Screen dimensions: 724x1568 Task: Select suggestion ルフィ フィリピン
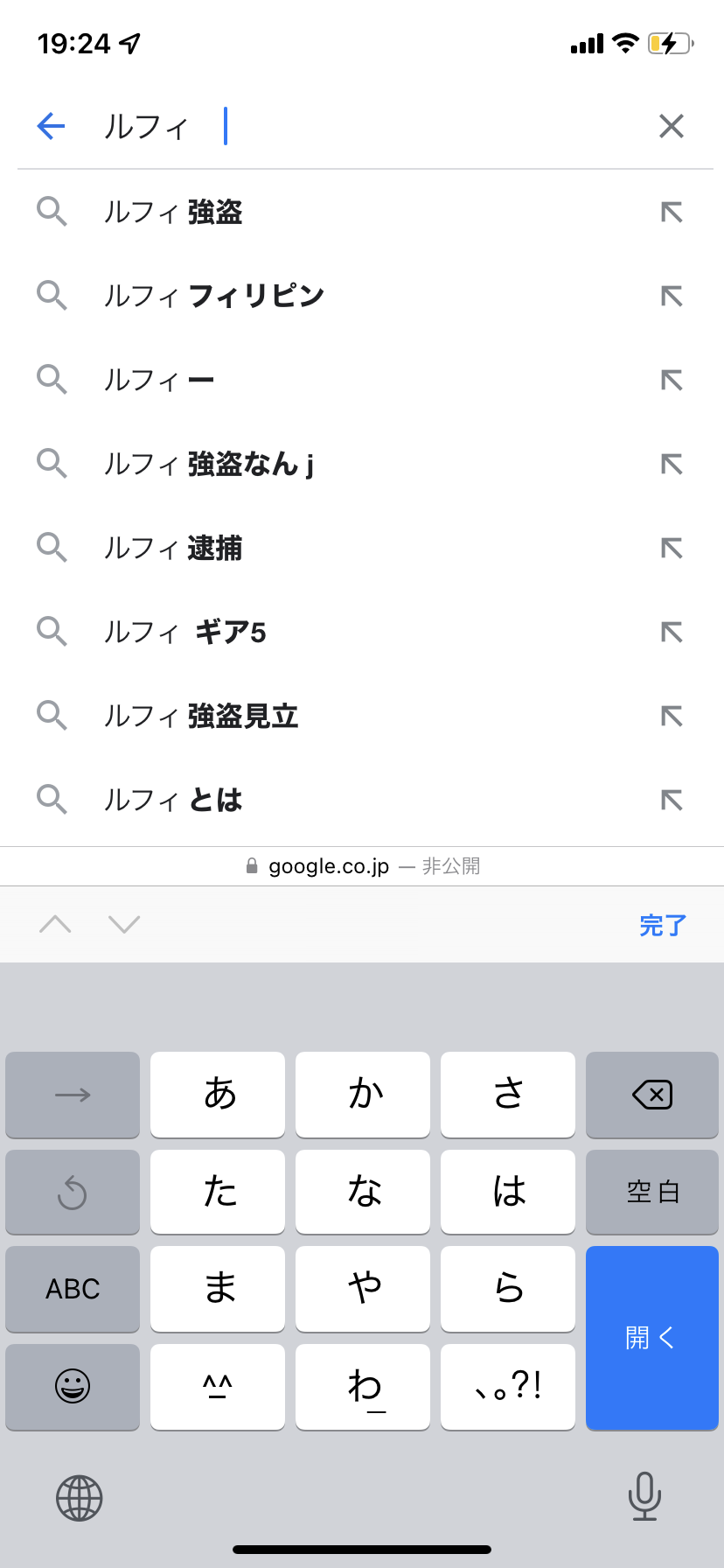362,296
